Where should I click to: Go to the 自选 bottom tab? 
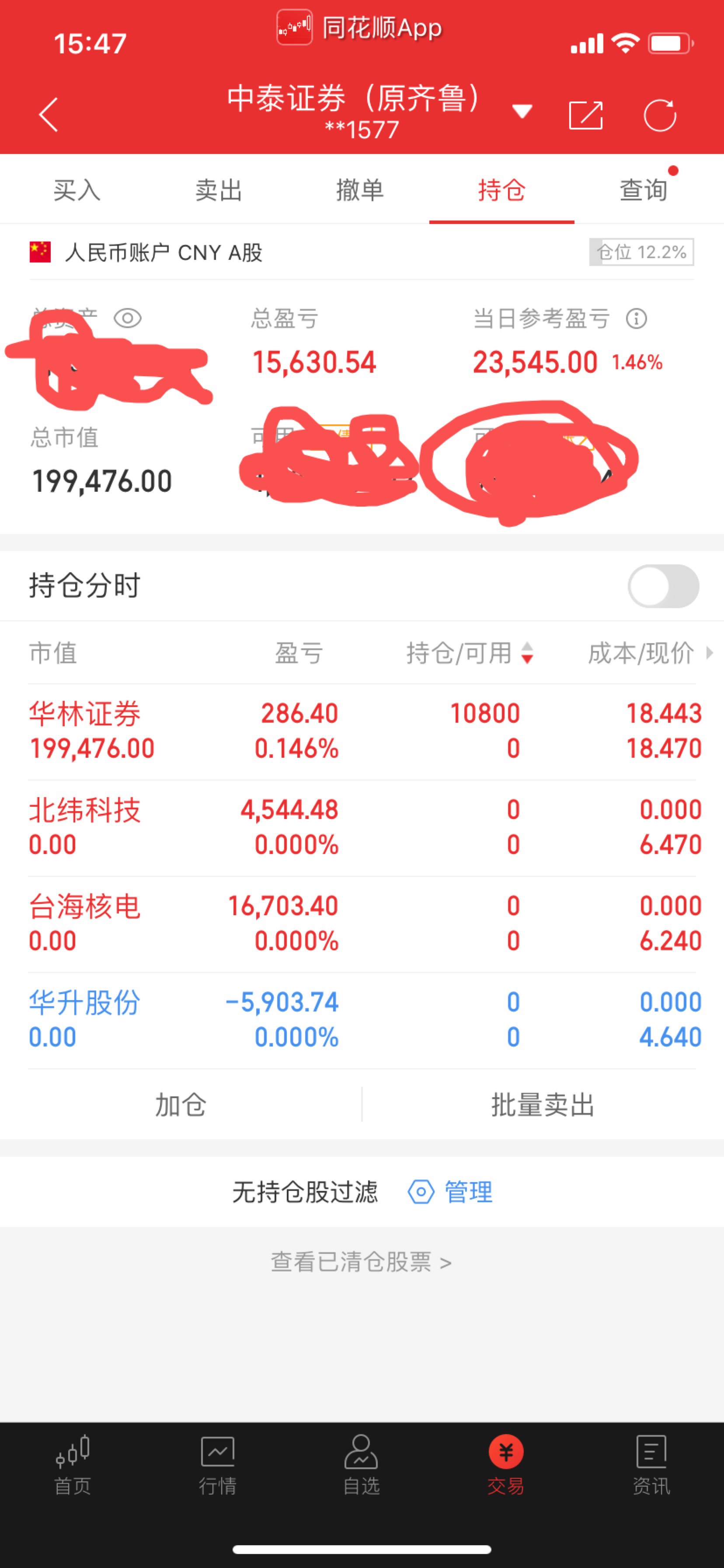tap(362, 1466)
